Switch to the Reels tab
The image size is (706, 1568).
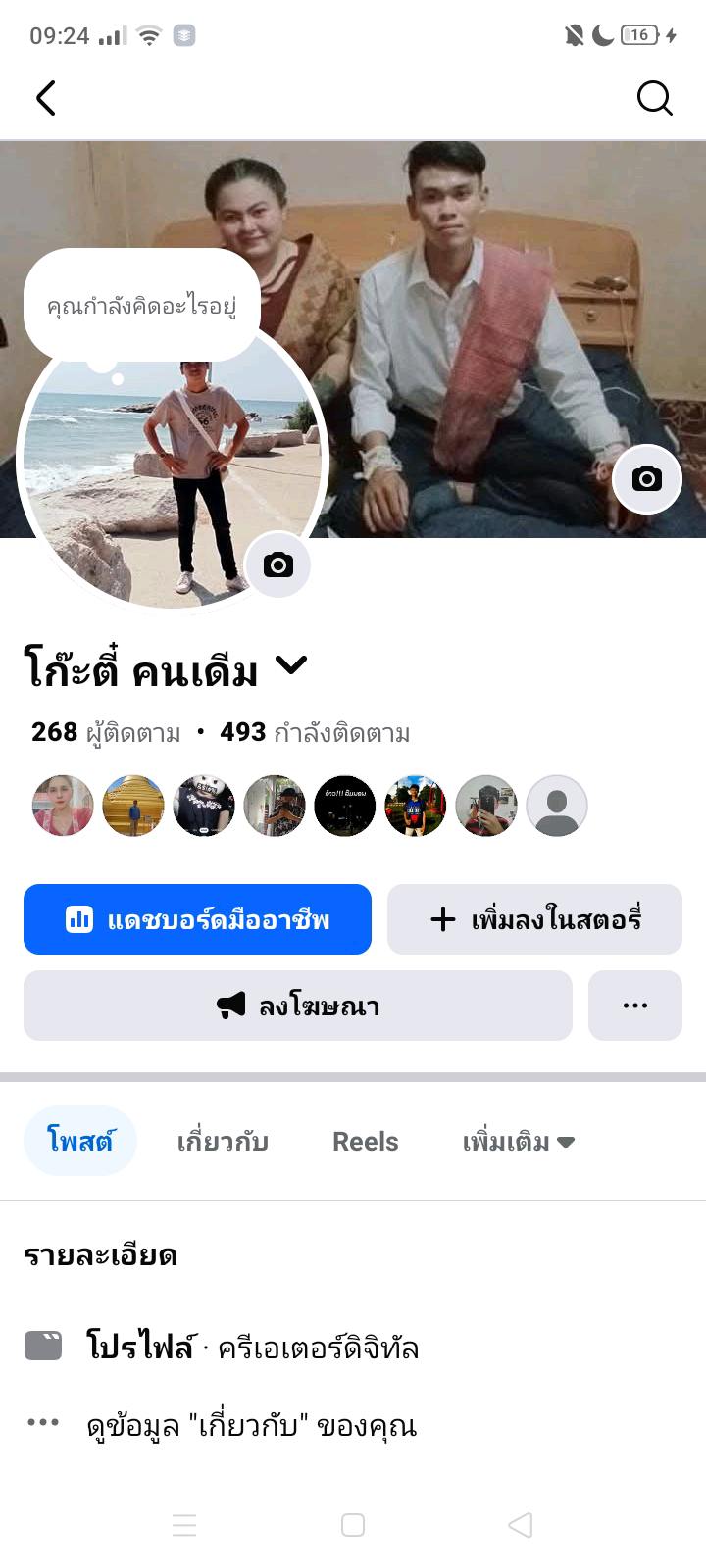click(365, 1141)
